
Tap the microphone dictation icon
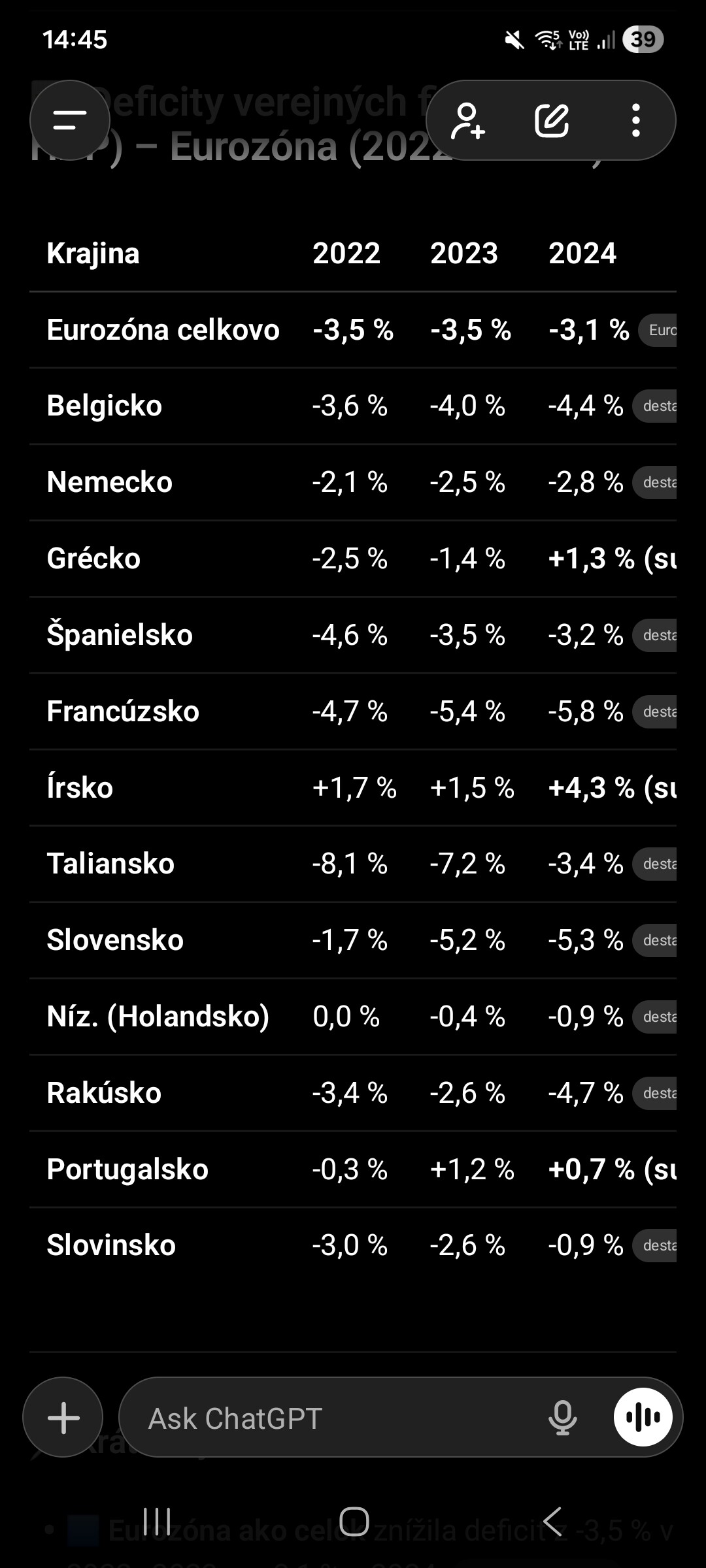[562, 1418]
